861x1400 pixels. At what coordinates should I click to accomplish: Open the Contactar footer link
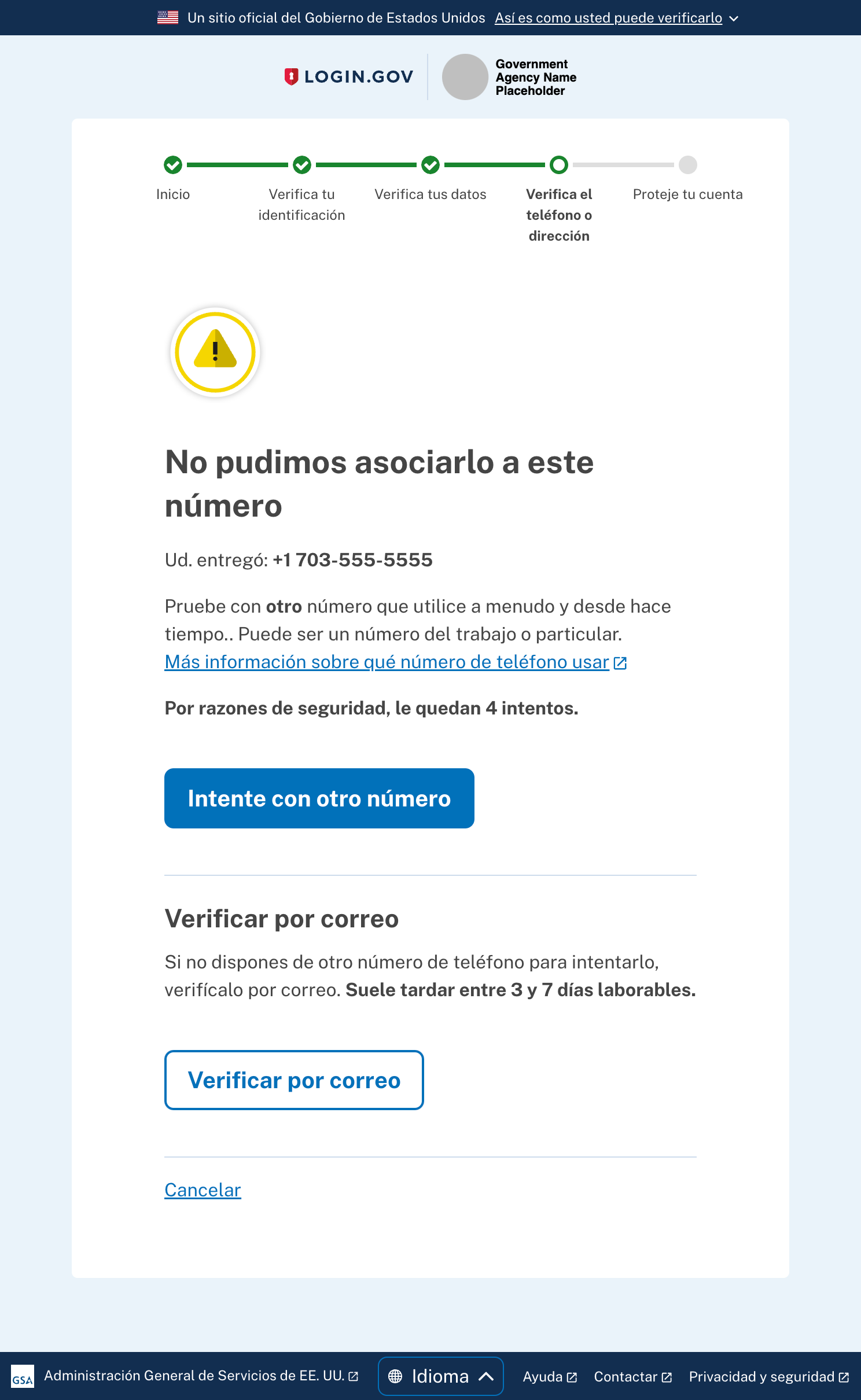click(633, 1377)
